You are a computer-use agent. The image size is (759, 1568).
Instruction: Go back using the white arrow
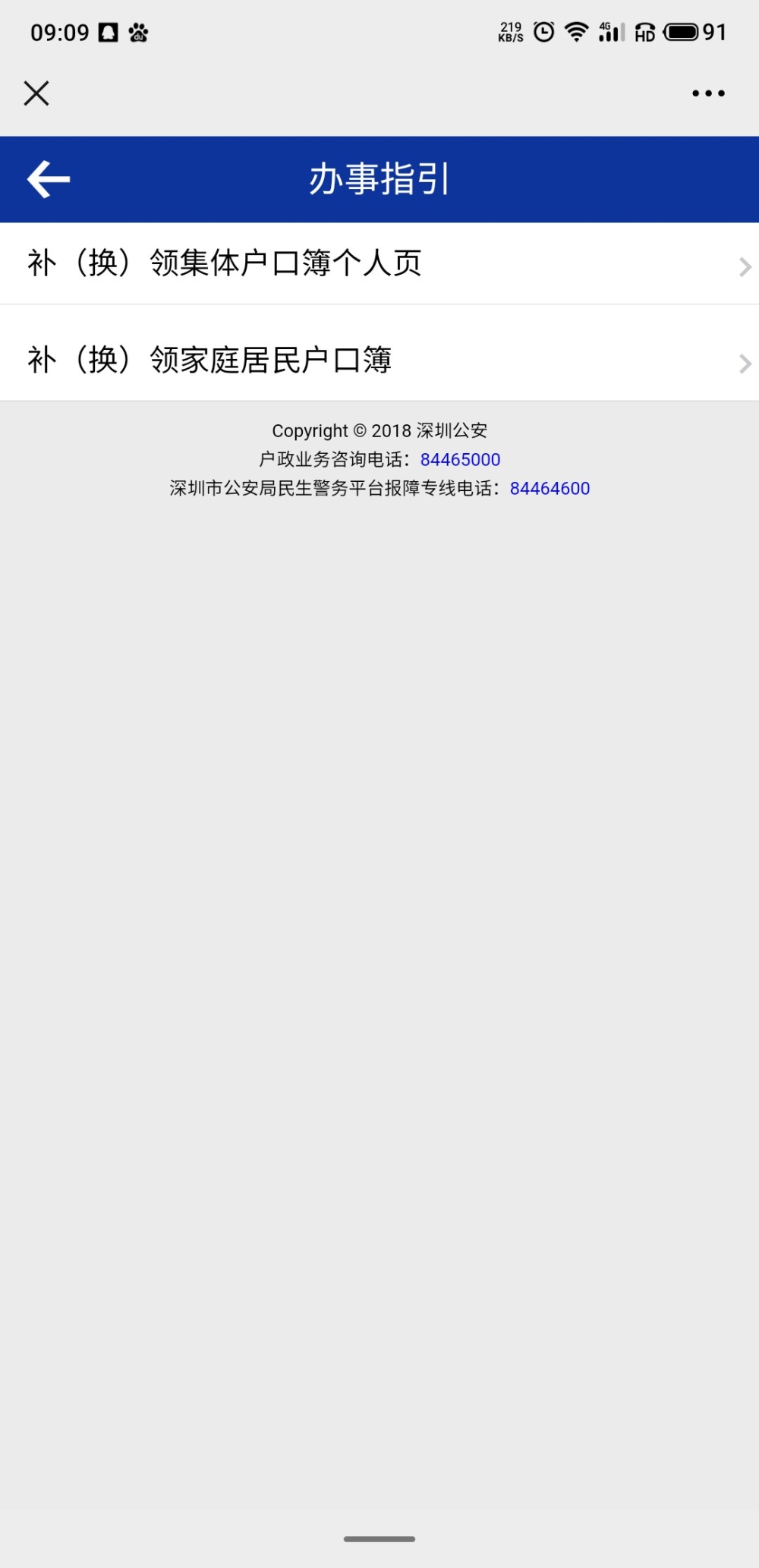click(x=49, y=179)
